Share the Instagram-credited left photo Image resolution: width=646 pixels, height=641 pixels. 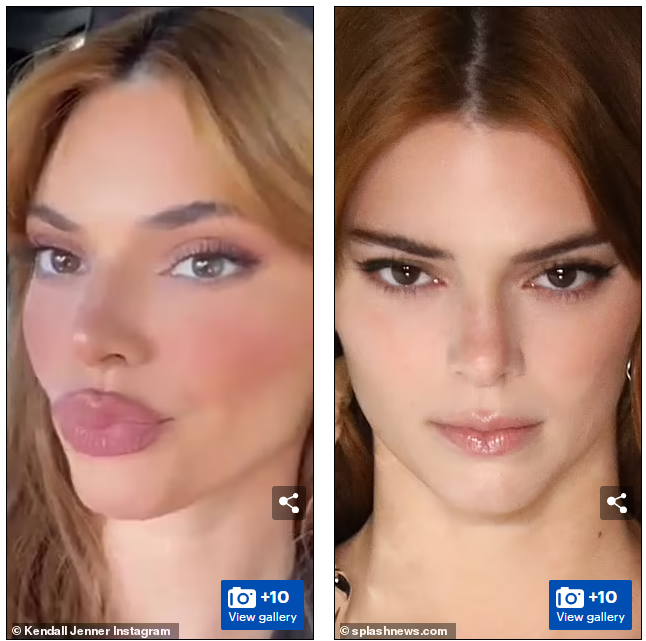coord(289,503)
